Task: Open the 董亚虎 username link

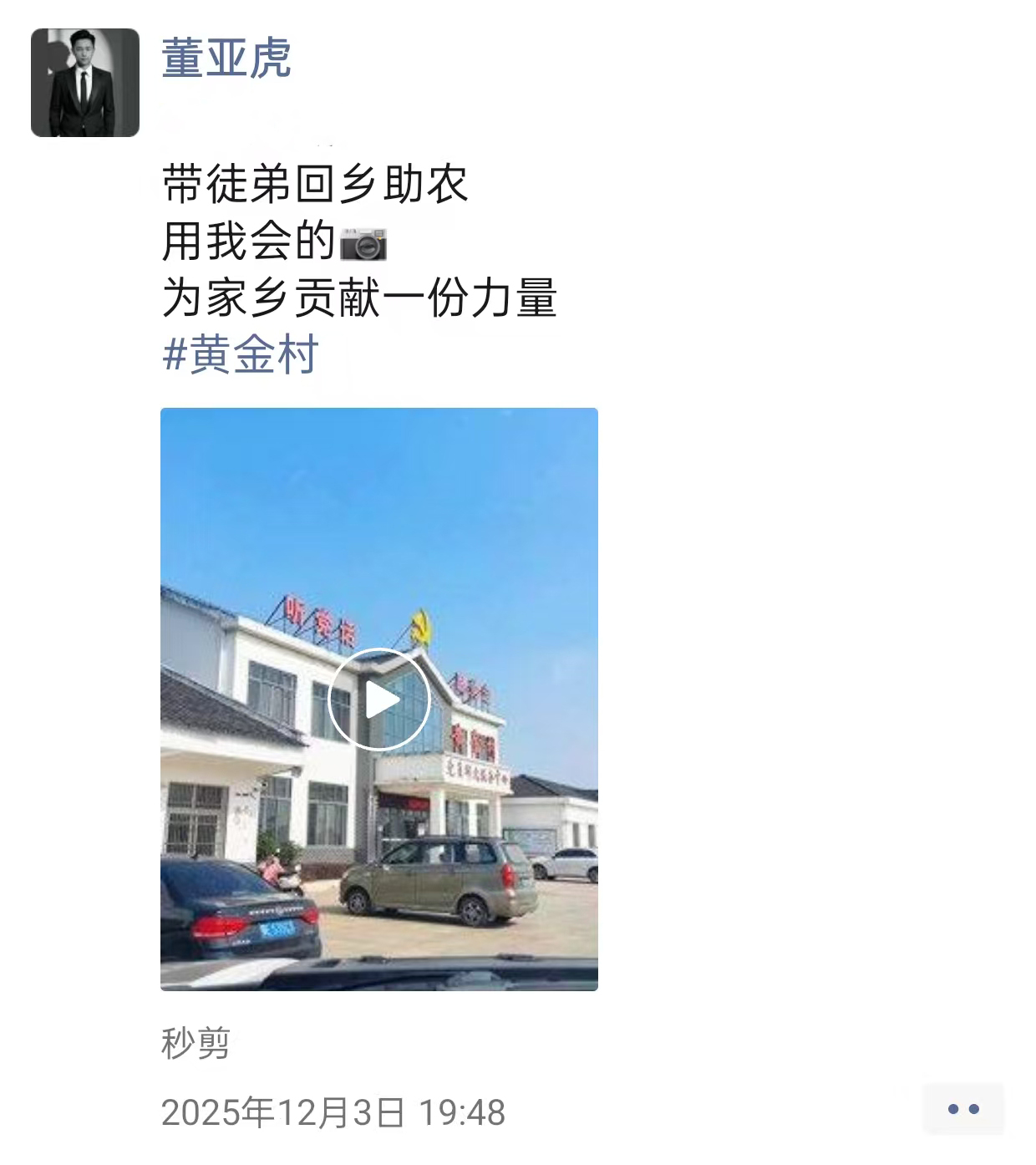Action: 226,59
